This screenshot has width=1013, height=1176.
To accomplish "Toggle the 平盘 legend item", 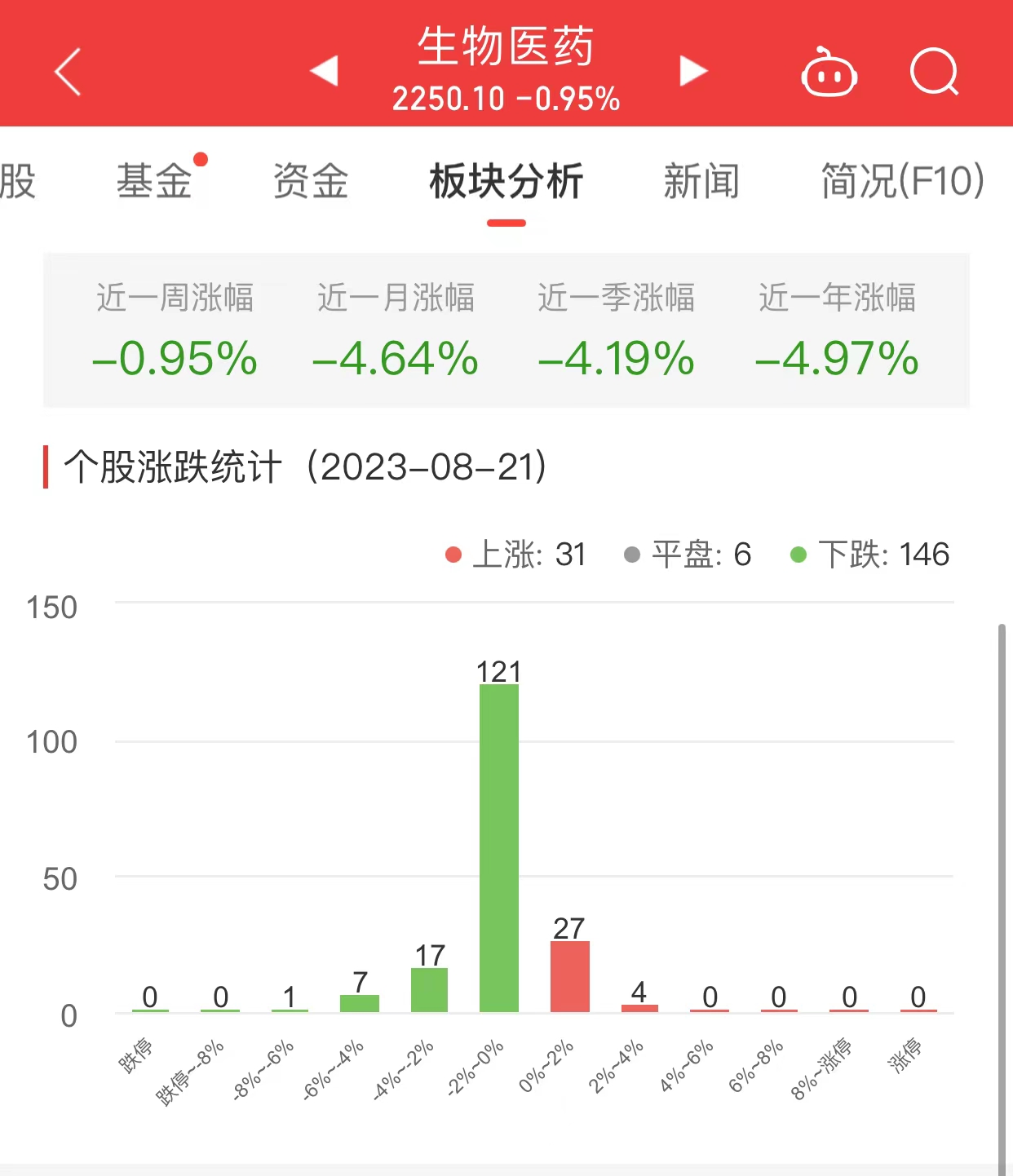I will [687, 555].
